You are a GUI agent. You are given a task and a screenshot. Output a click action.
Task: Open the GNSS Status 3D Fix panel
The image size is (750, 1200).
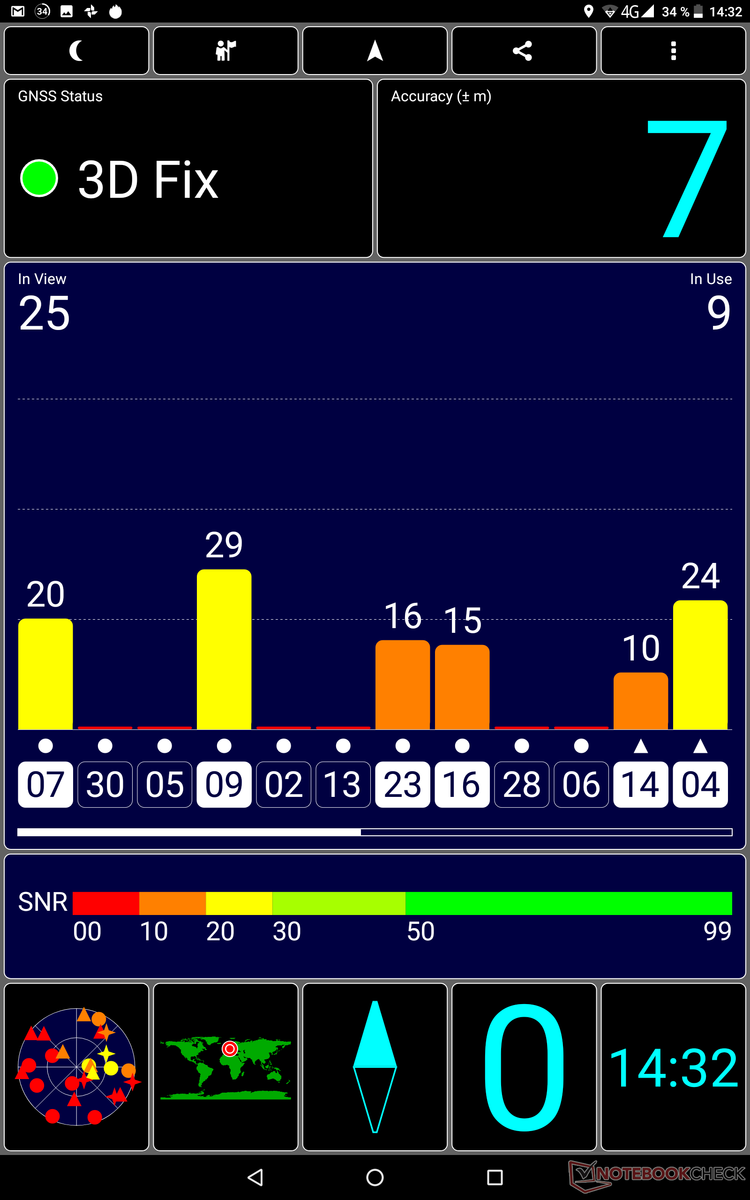click(188, 169)
